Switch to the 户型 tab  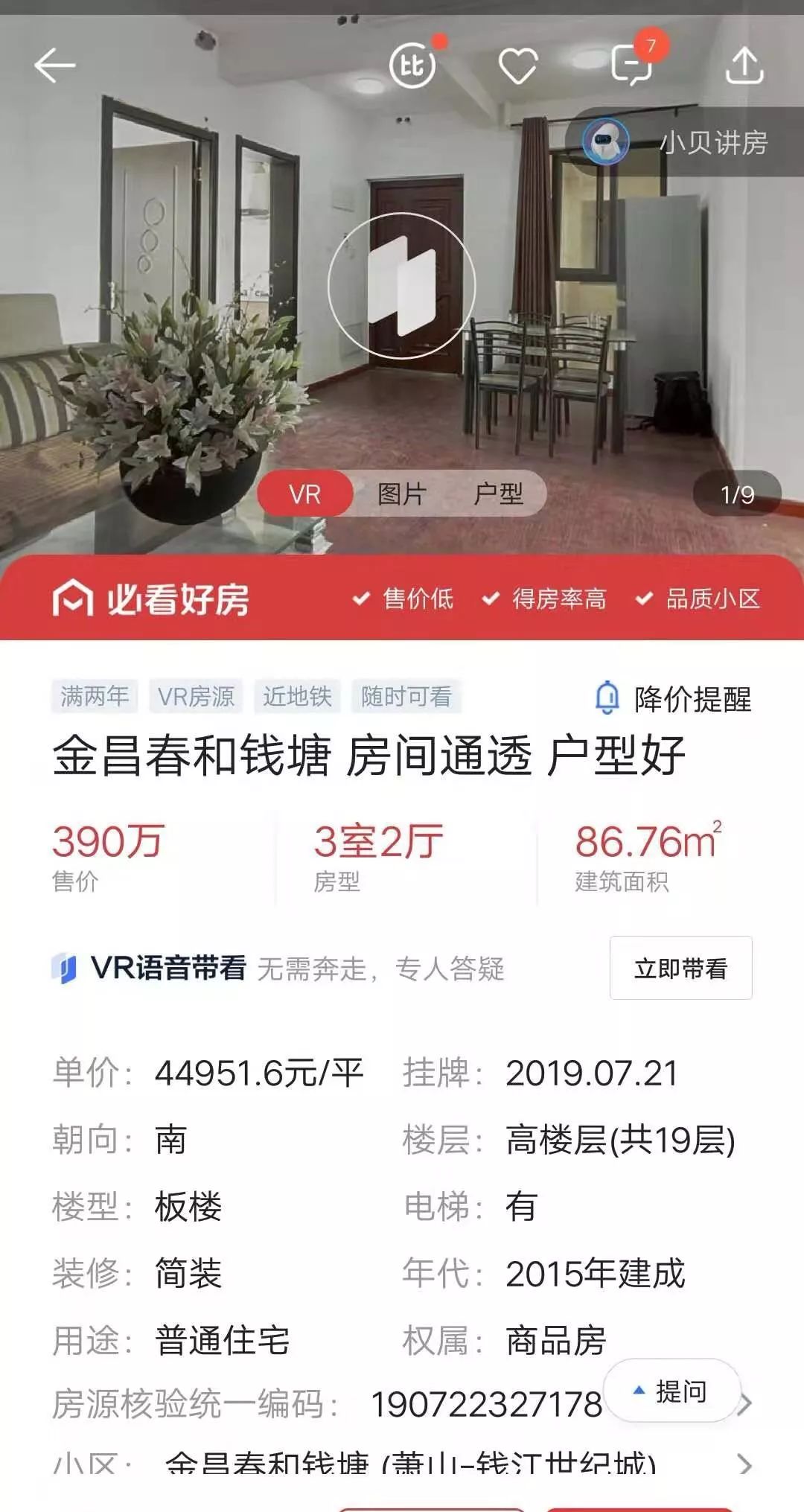[500, 493]
